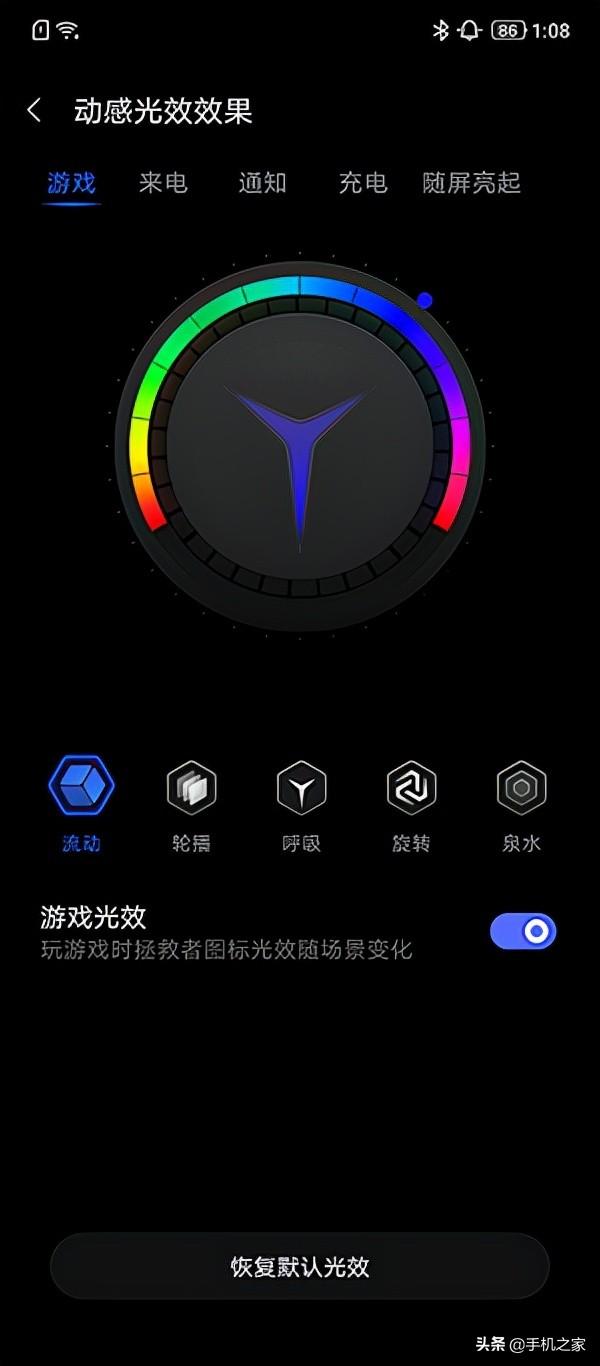This screenshot has width=600, height=1366.
Task: Tap 恢复默认光效 button
Action: click(300, 1267)
